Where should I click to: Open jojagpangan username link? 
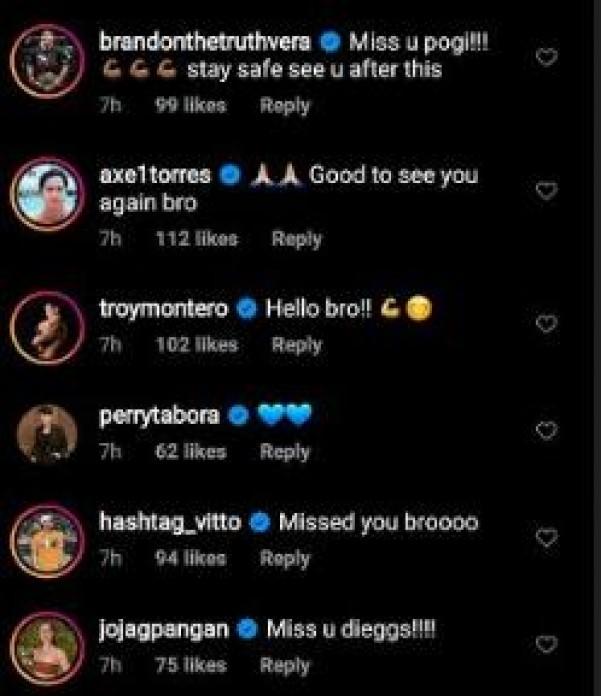pos(165,630)
